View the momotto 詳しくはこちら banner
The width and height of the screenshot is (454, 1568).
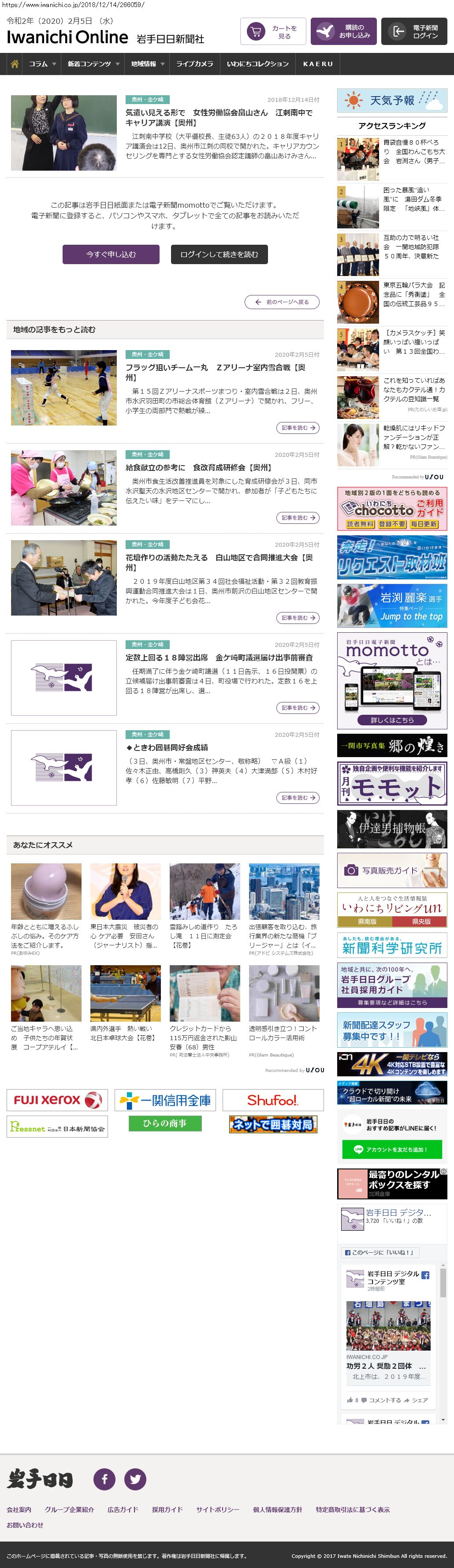click(392, 720)
